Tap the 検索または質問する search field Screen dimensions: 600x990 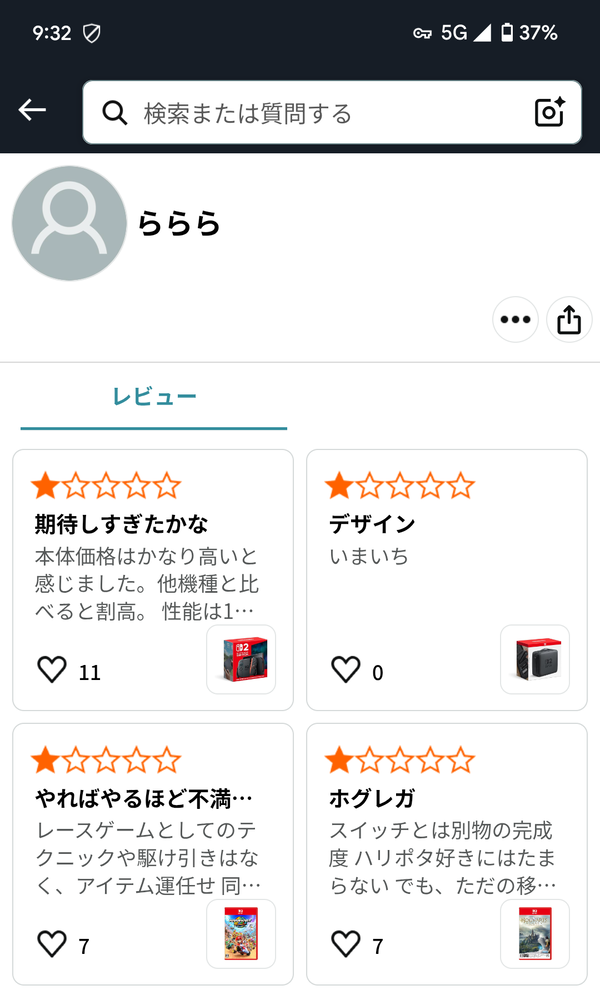tap(332, 112)
